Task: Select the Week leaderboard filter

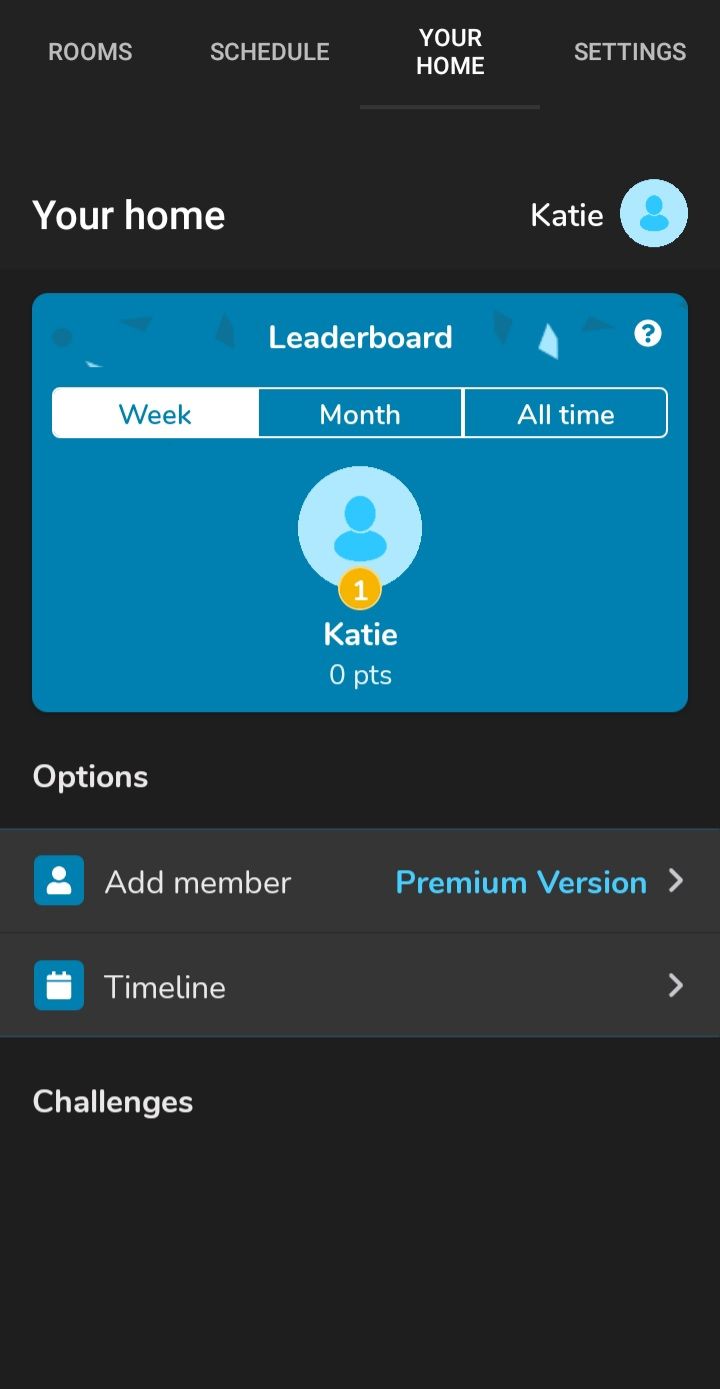Action: pyautogui.click(x=155, y=413)
